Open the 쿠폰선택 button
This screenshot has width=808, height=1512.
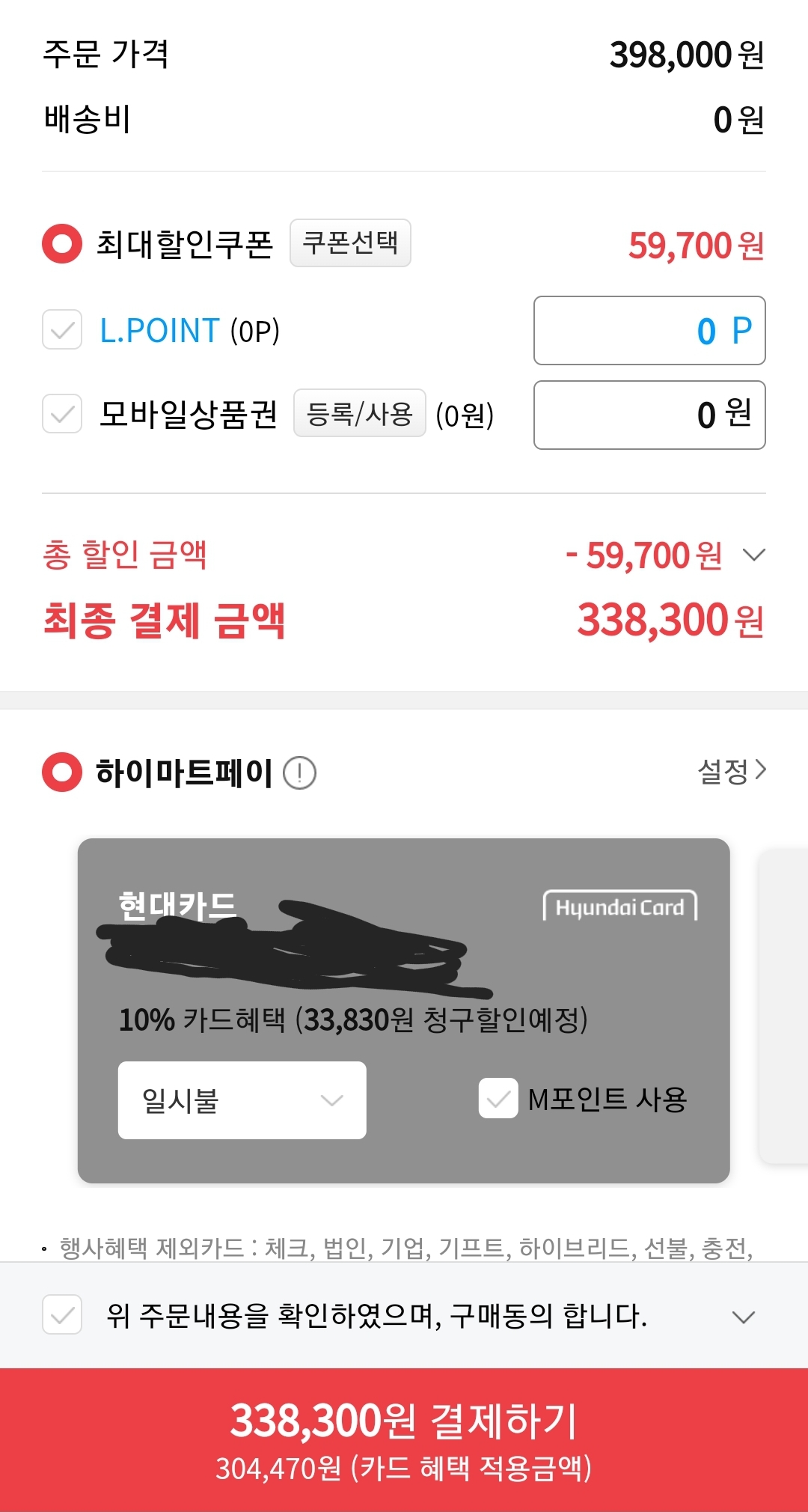[350, 243]
